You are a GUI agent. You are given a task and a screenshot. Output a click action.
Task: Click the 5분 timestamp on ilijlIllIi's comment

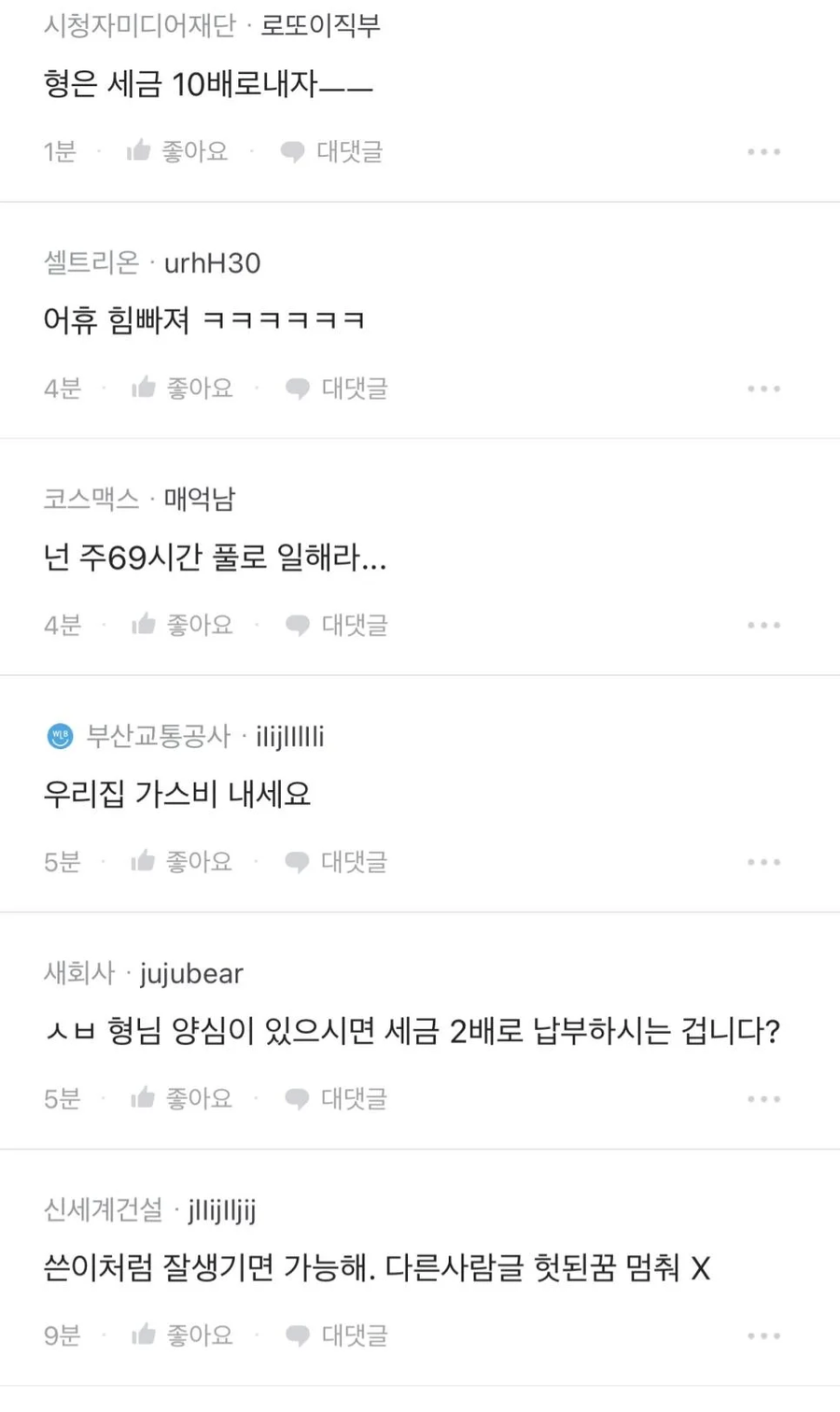(60, 861)
